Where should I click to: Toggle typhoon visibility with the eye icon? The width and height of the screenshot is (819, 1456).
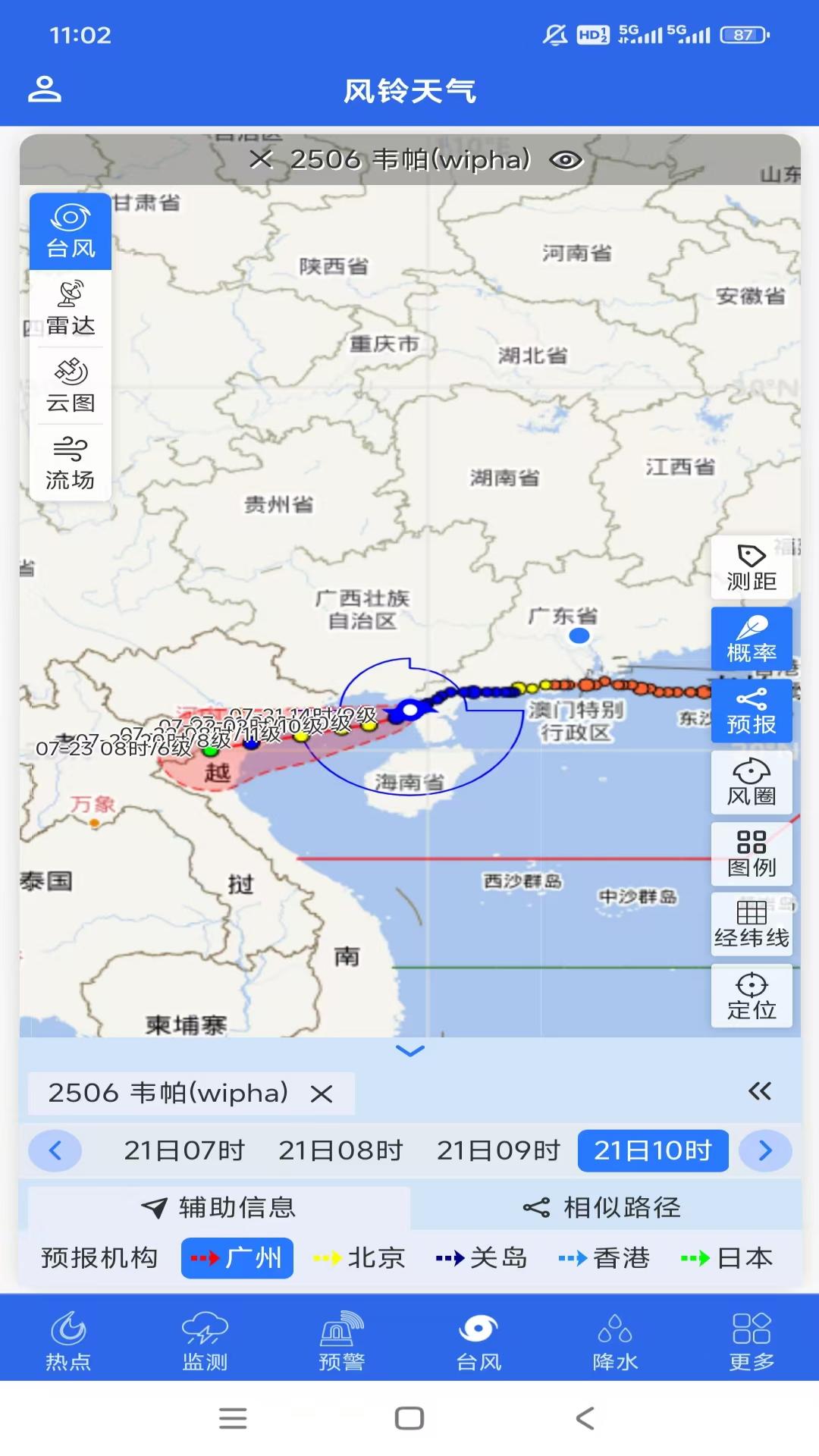(564, 160)
